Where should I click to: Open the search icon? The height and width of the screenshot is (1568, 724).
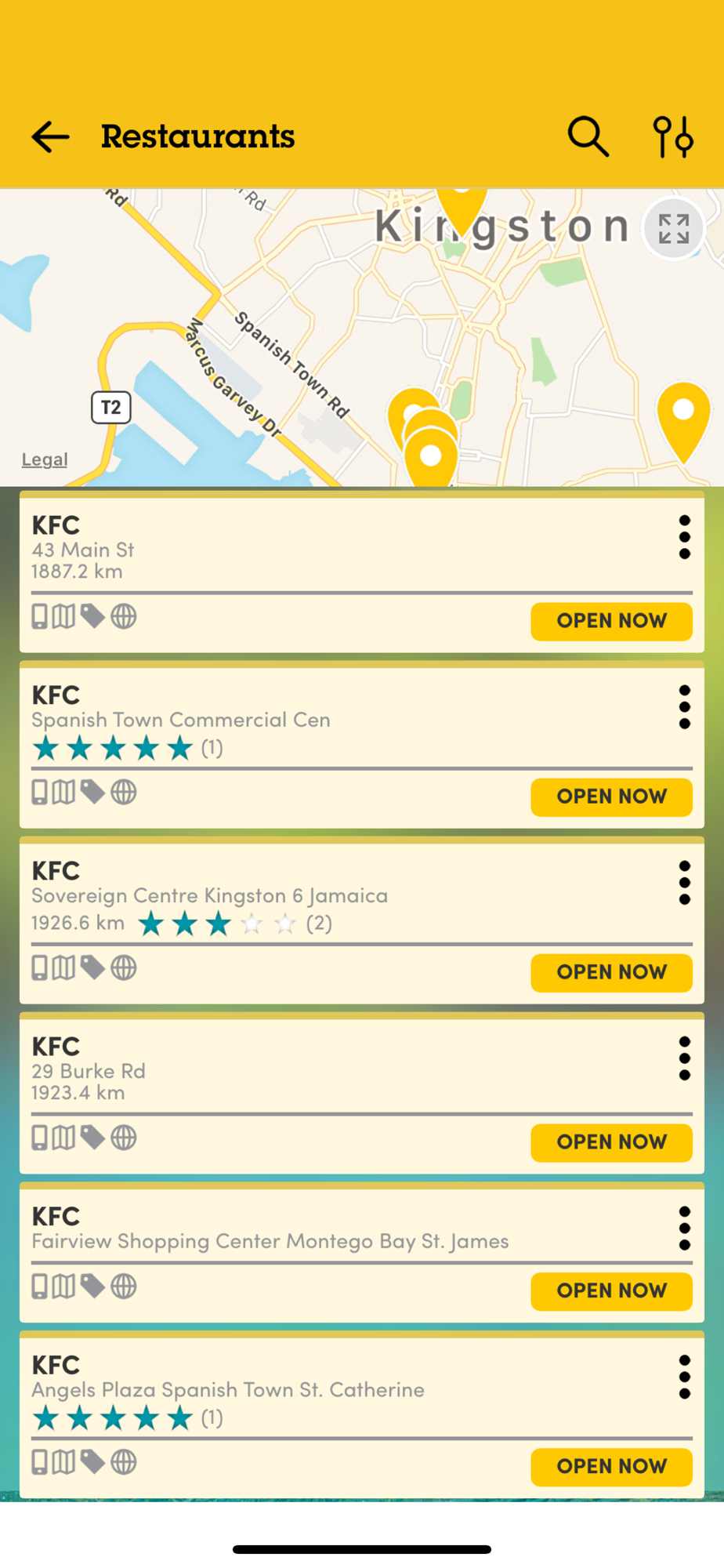(588, 137)
